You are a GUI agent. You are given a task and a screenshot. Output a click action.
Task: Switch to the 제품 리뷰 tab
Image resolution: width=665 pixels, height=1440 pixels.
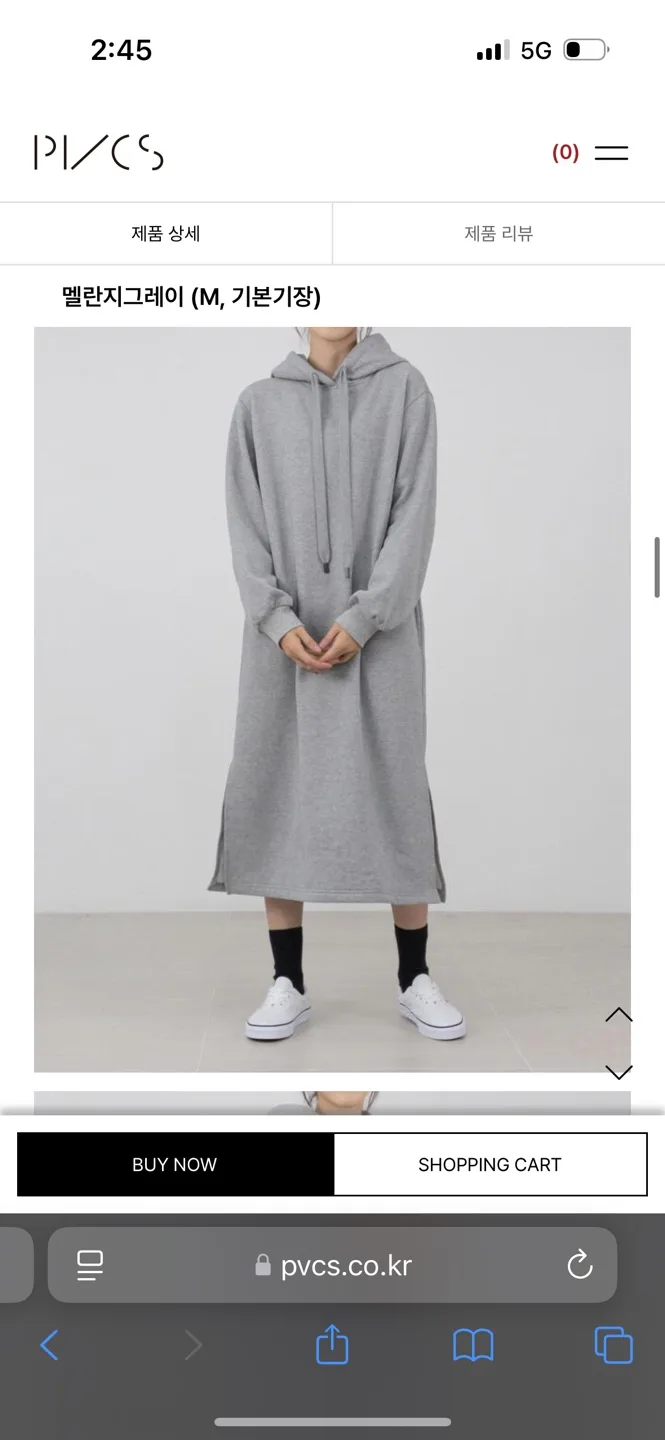pos(499,234)
